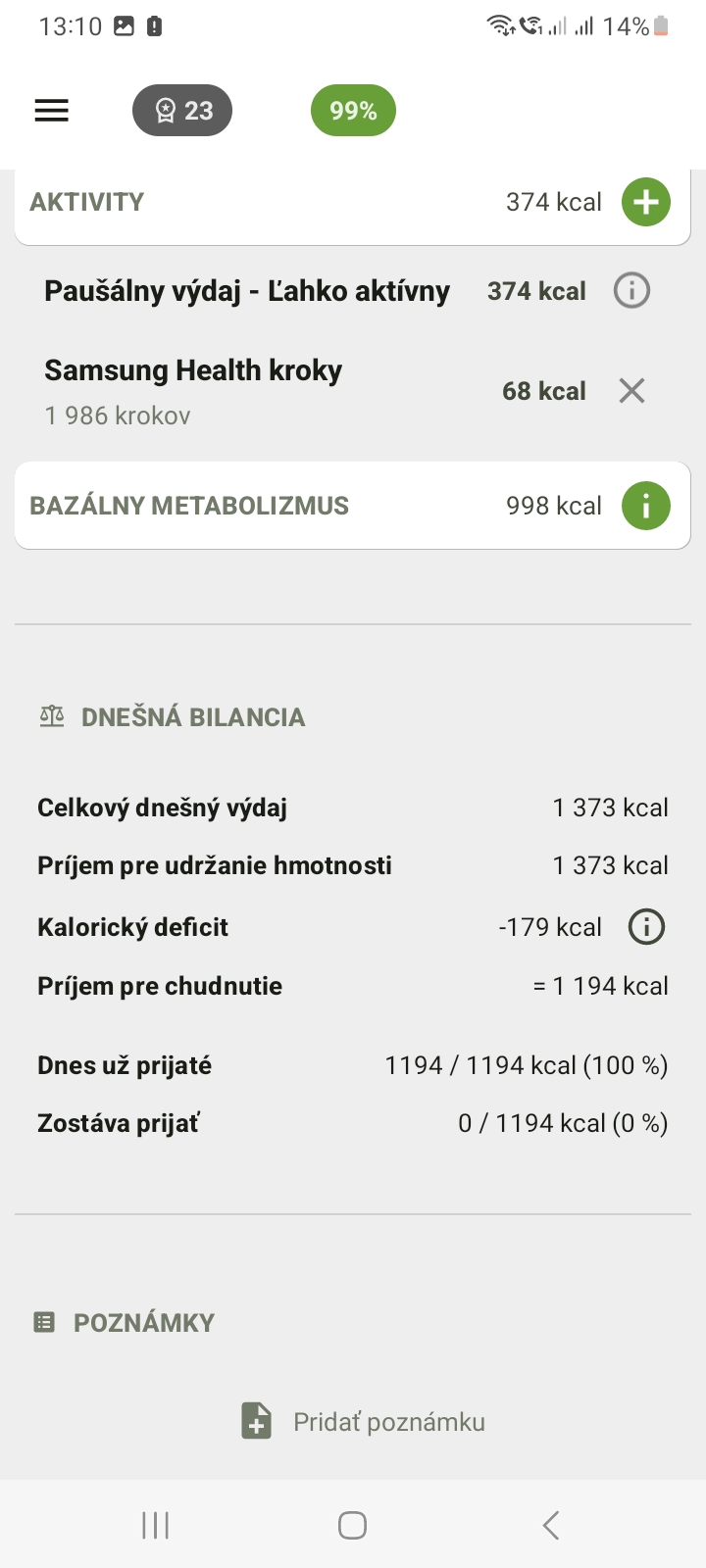Viewport: 706px width, 1568px height.
Task: Show info about Paušálny výdaj - Ľahko aktívny
Action: pos(631,291)
